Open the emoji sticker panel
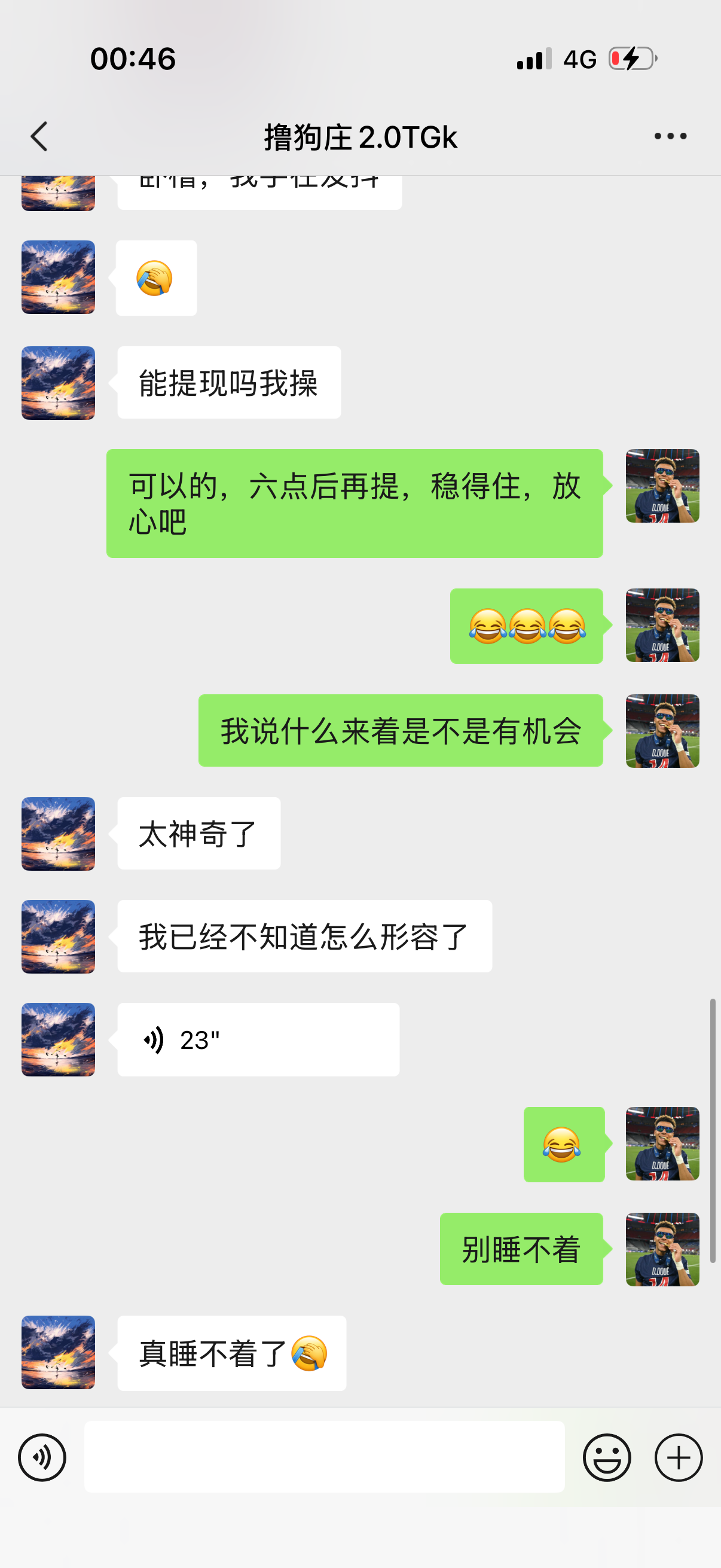 coord(607,1457)
